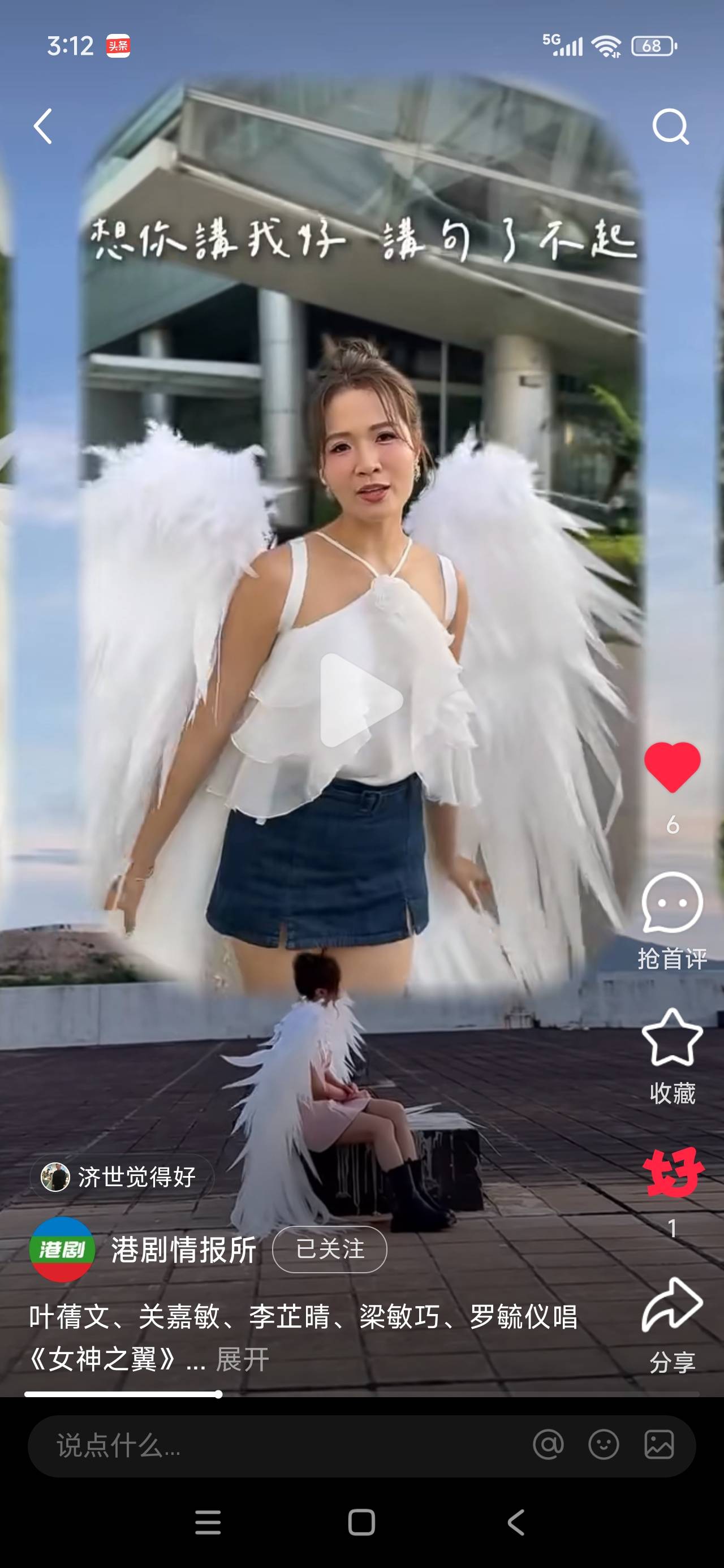The width and height of the screenshot is (724, 1568).
Task: Open comments via 抢首评 bubble
Action: click(672, 903)
